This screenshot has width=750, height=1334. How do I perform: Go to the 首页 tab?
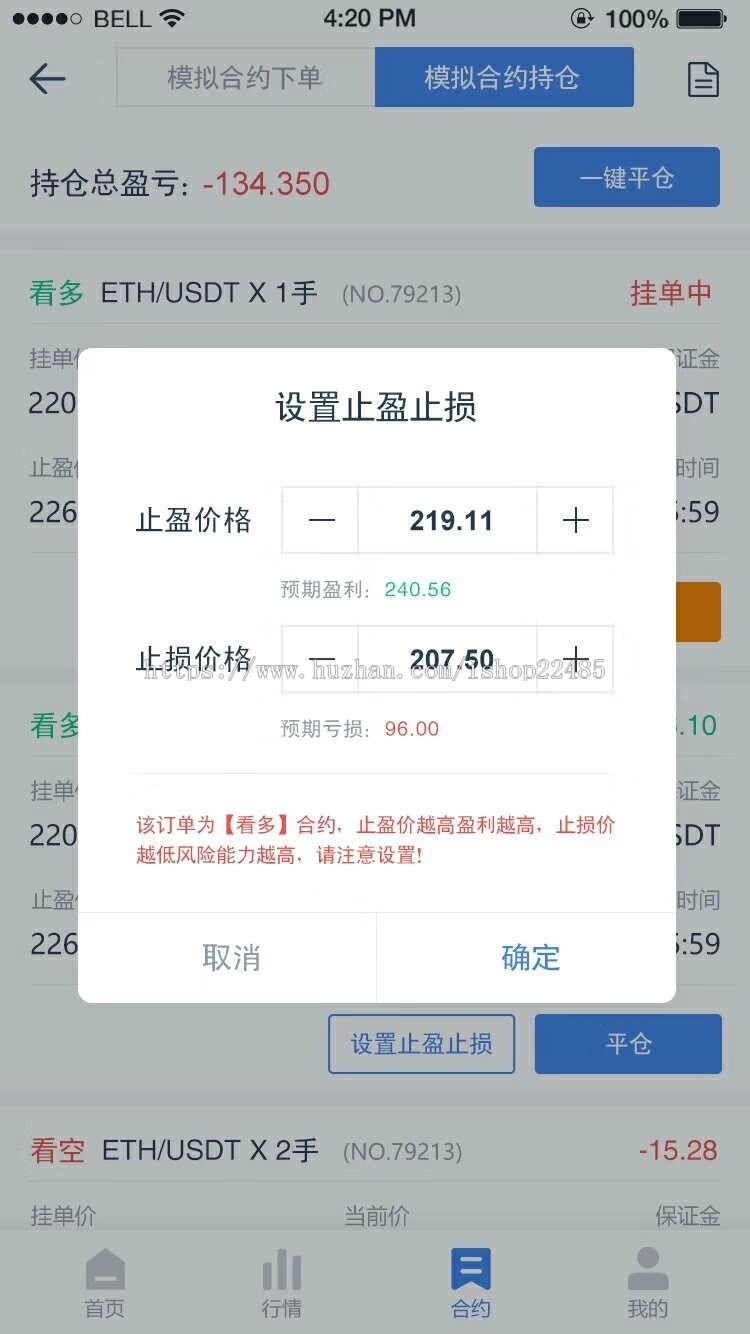point(104,1282)
